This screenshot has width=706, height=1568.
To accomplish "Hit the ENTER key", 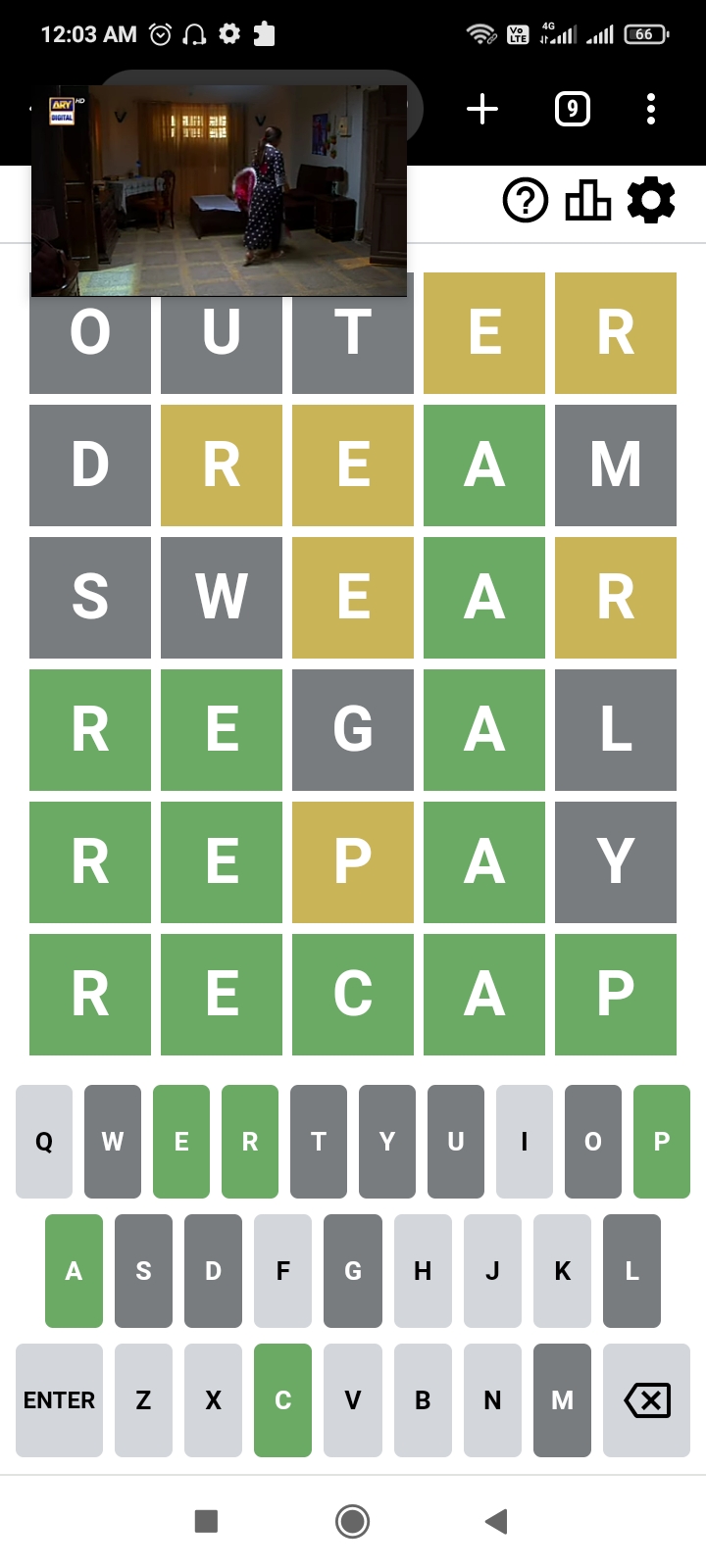I will 59,1400.
